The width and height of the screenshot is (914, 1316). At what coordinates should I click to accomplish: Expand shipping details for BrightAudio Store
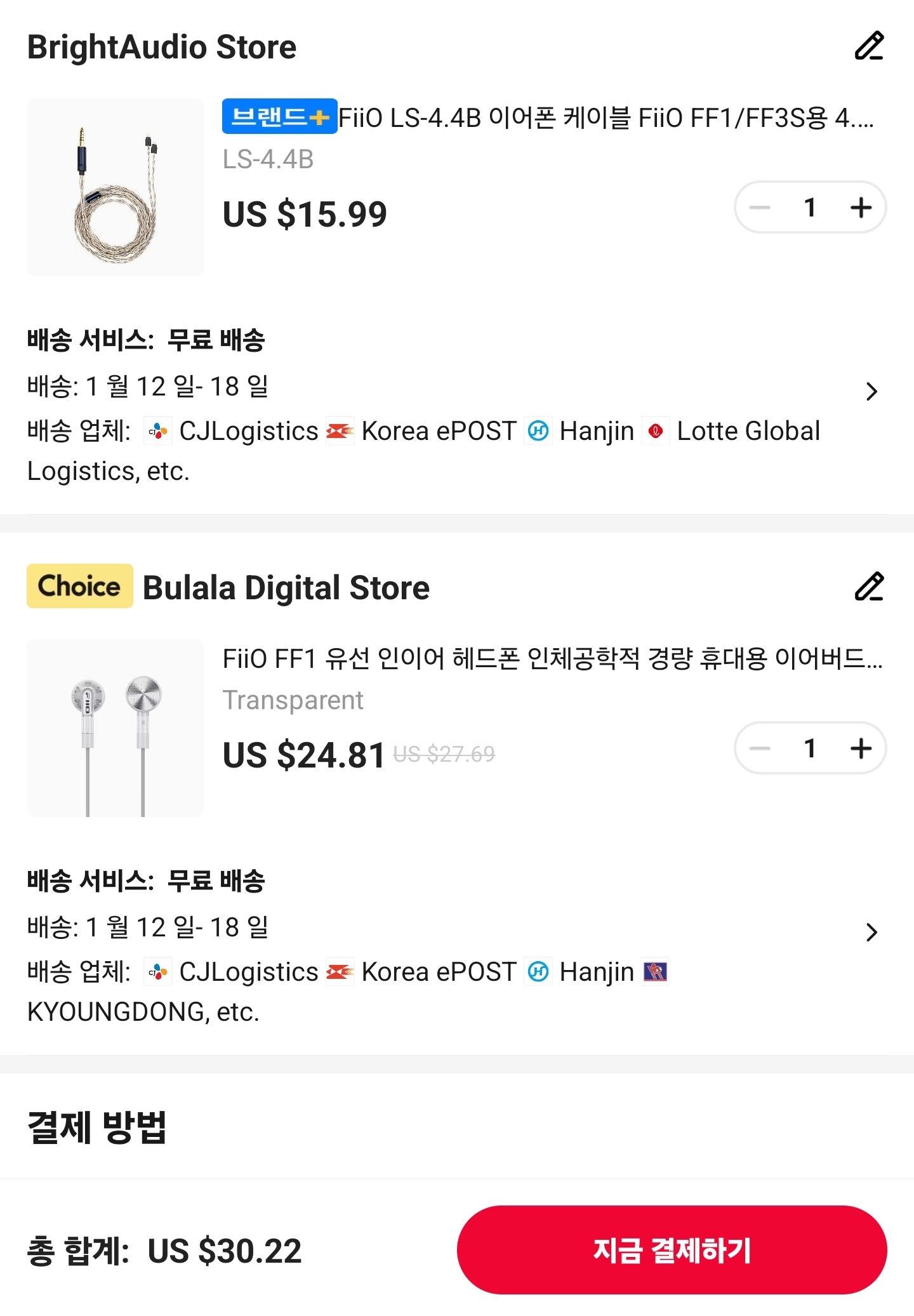(x=873, y=392)
